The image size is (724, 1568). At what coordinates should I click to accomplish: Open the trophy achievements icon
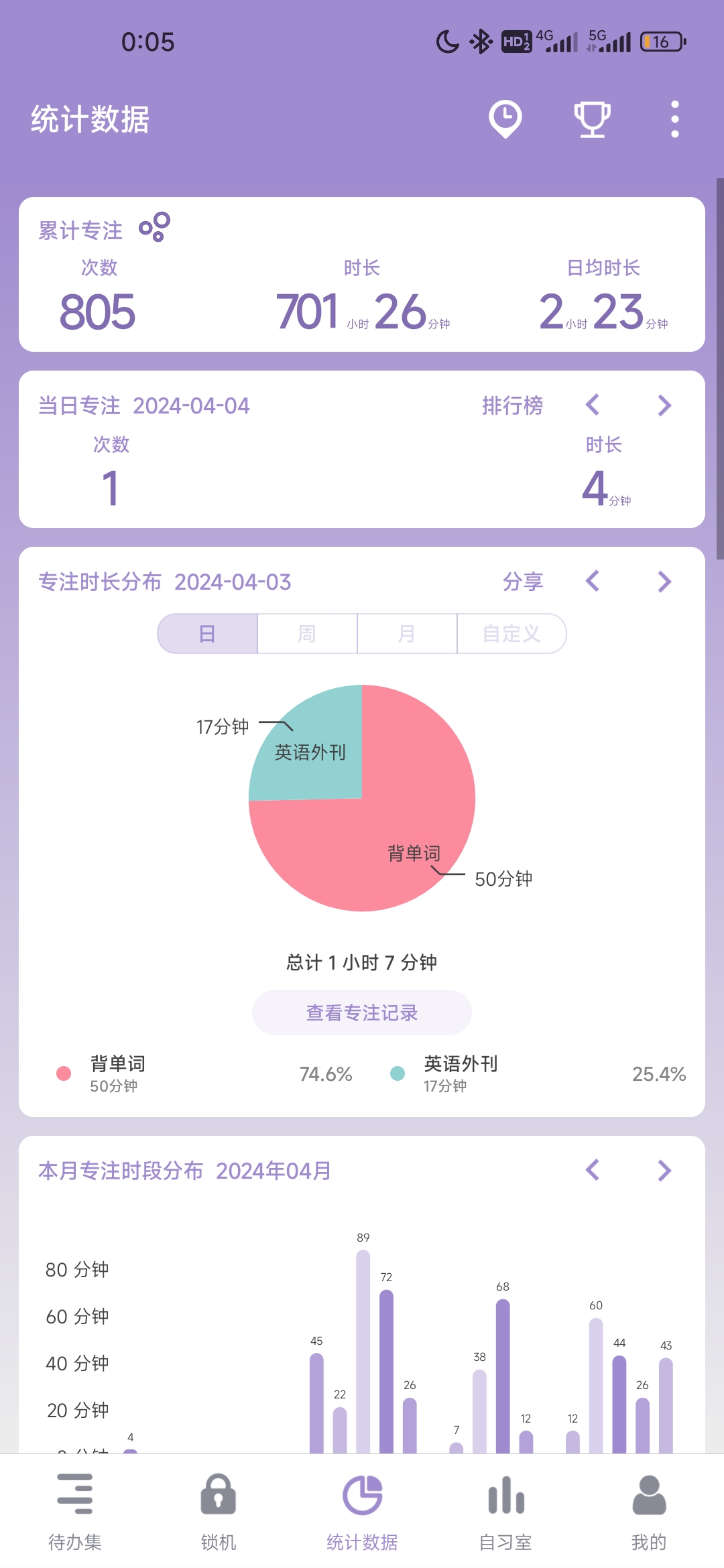tap(592, 119)
